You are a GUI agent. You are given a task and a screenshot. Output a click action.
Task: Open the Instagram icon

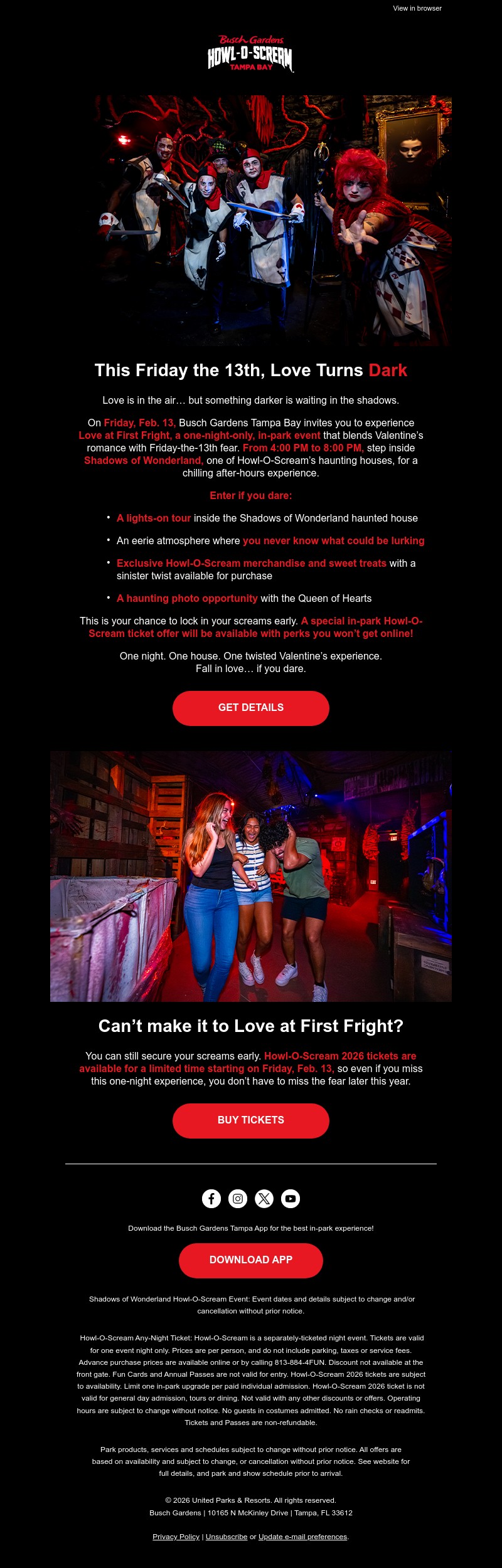(x=238, y=1199)
